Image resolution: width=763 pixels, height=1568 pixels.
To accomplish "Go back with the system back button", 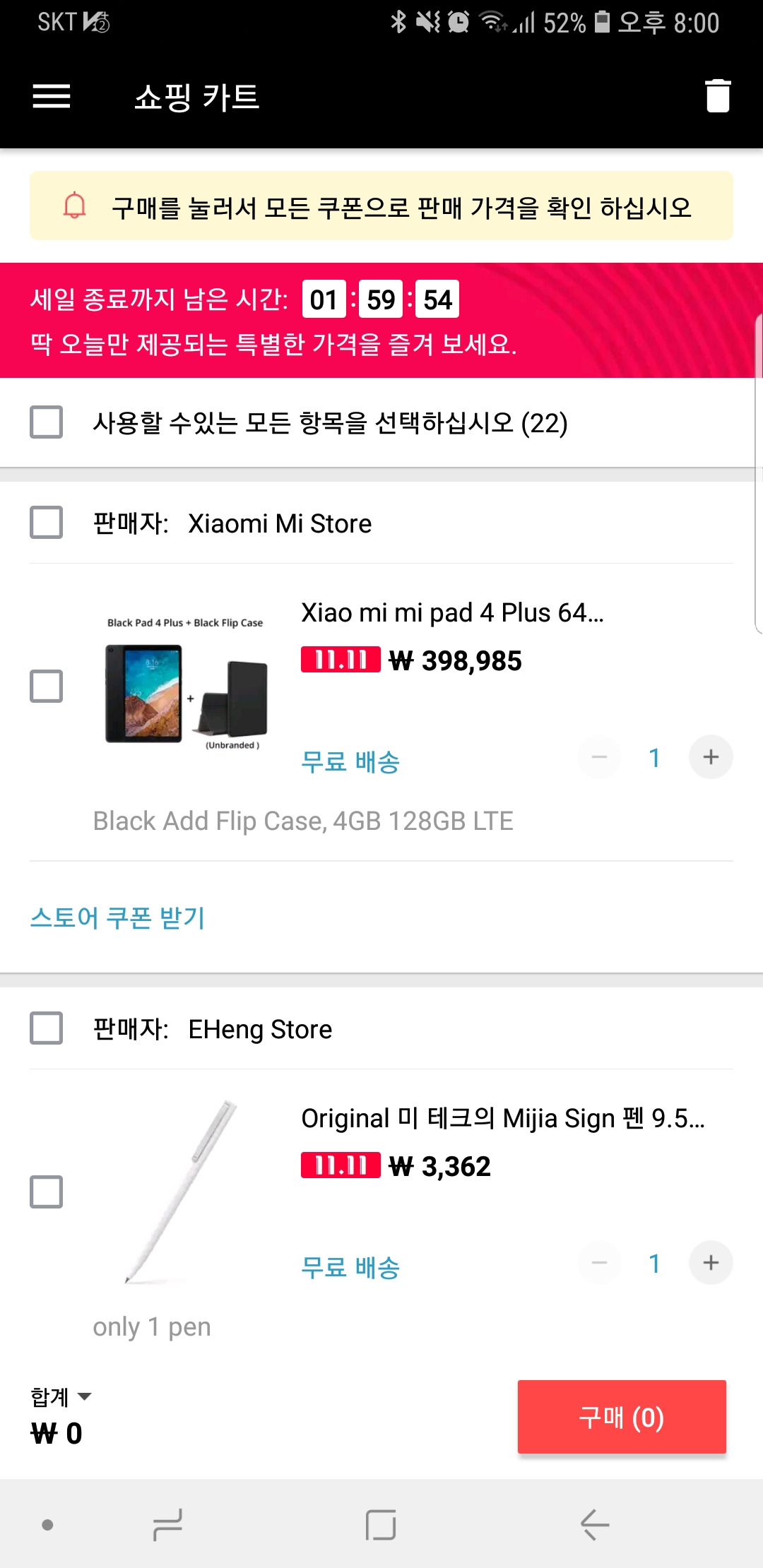I will (x=595, y=1524).
